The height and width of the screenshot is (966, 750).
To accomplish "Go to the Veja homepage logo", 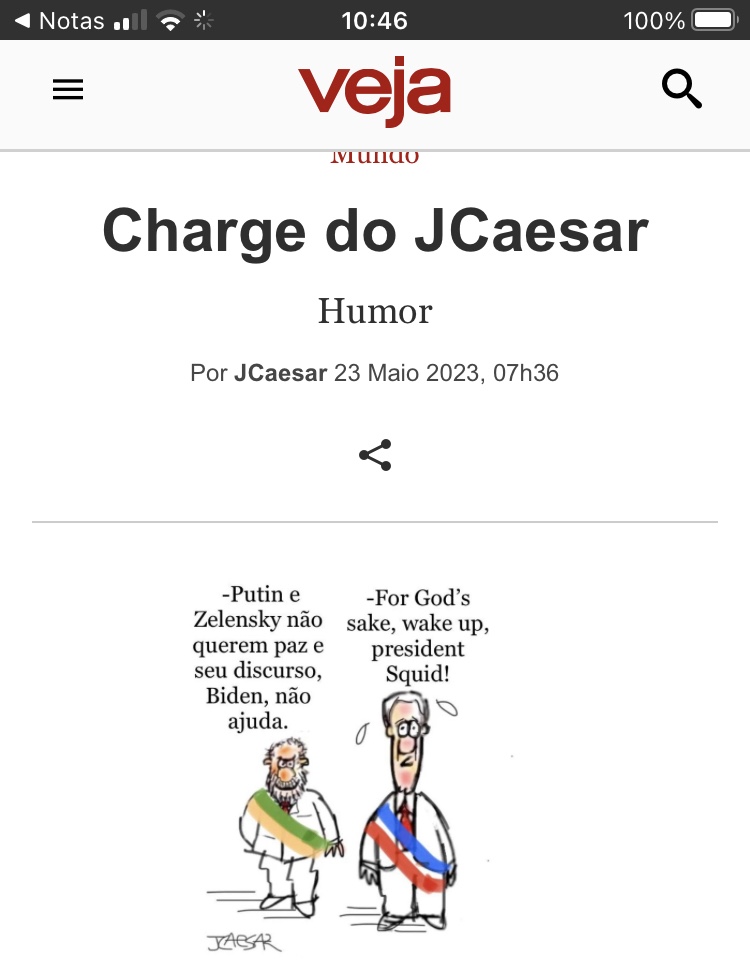I will pos(374,91).
